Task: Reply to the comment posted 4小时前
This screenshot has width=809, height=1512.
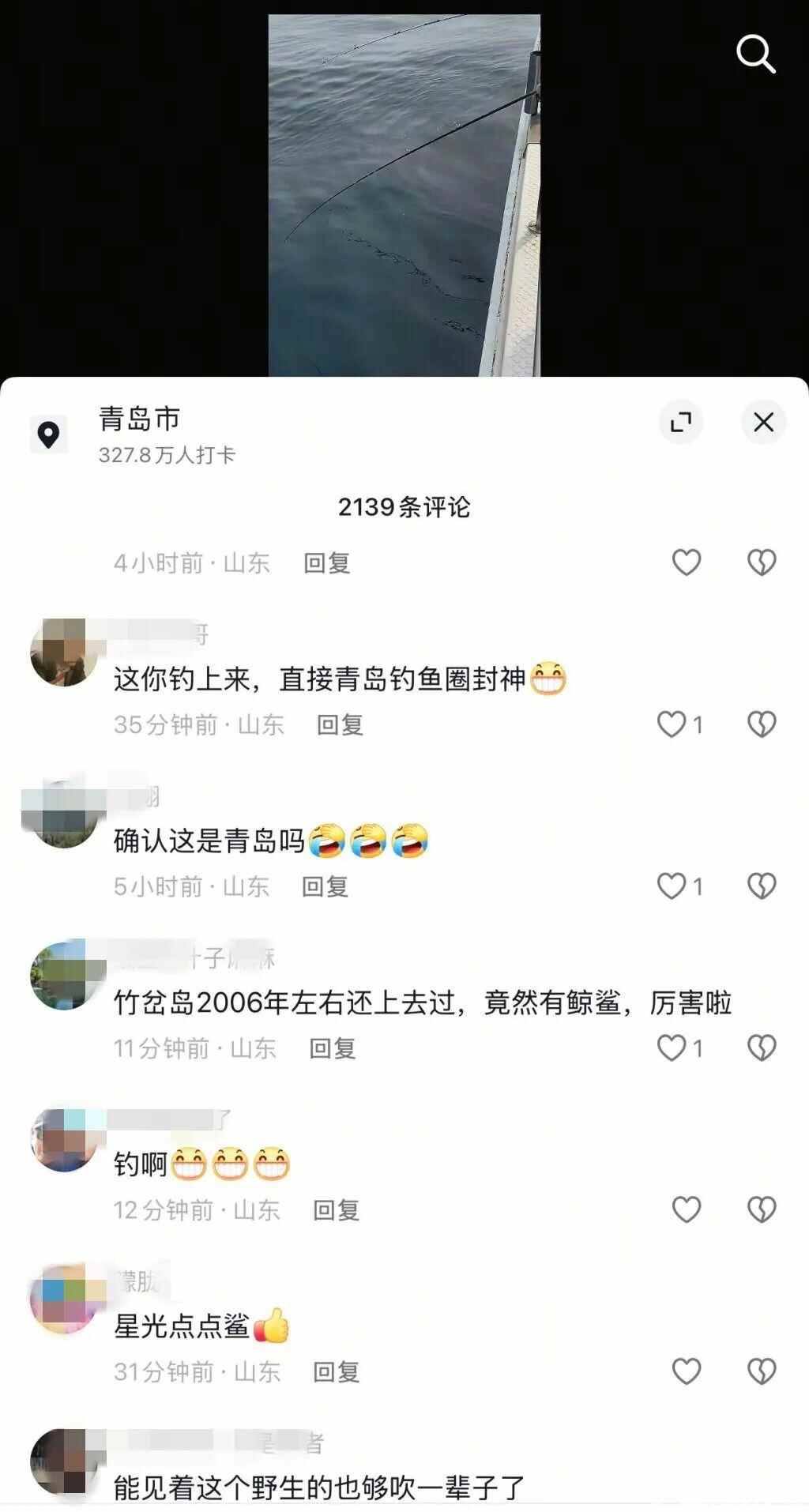Action: pyautogui.click(x=326, y=562)
